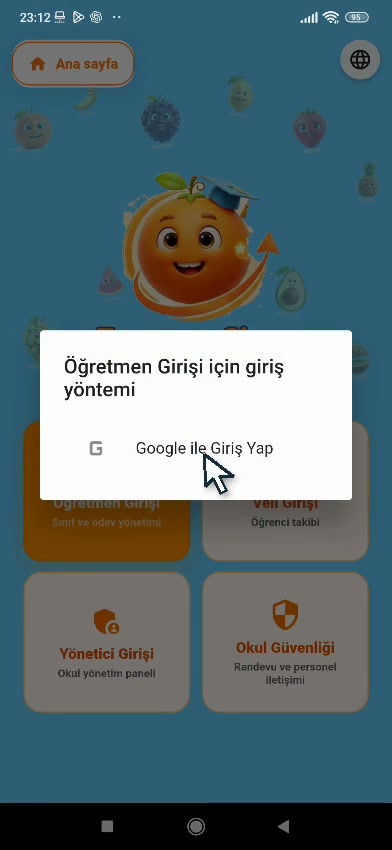Open Yönetici Girişi card
392x850 pixels.
click(x=107, y=642)
